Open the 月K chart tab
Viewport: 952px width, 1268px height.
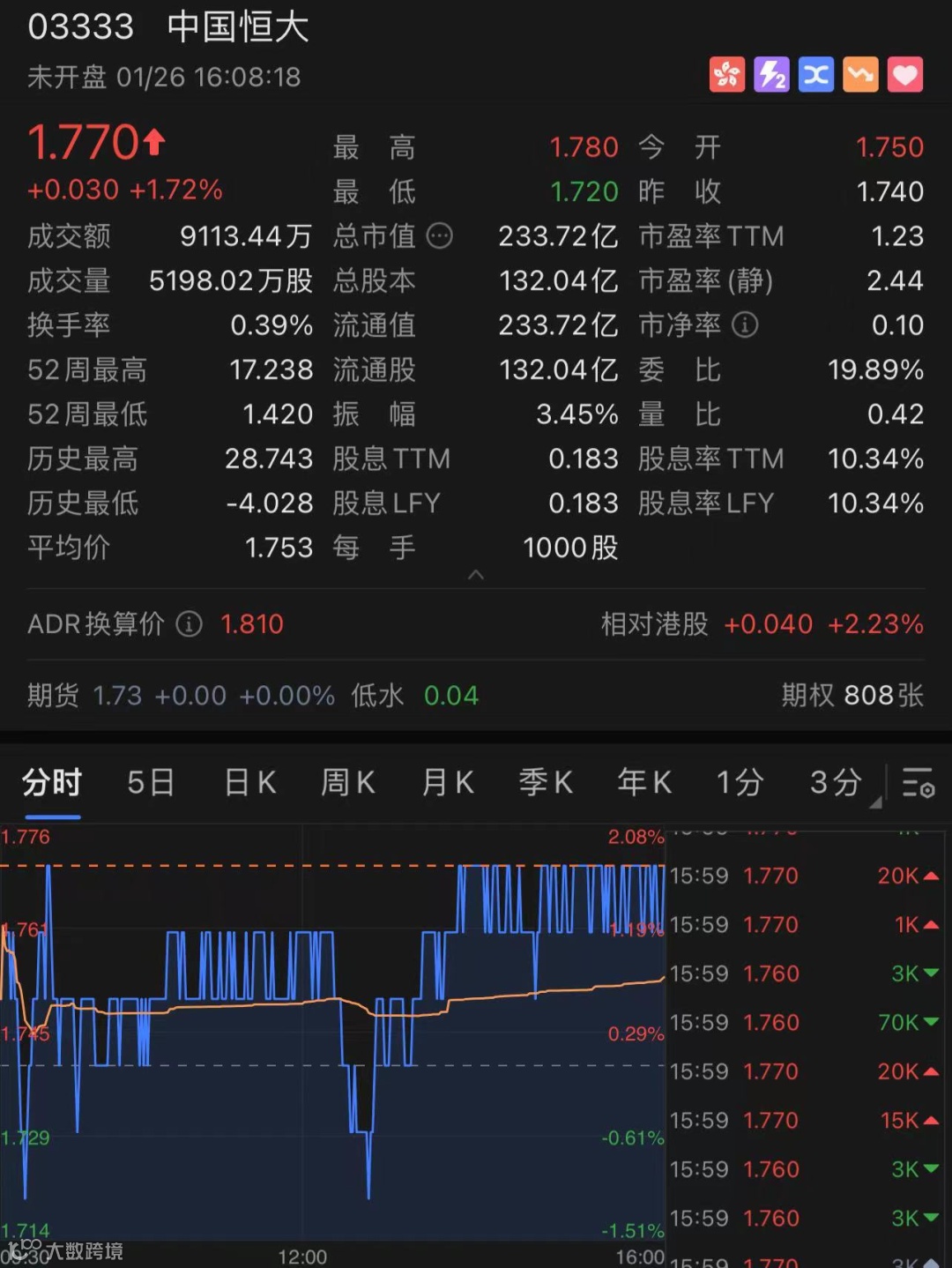(x=448, y=782)
